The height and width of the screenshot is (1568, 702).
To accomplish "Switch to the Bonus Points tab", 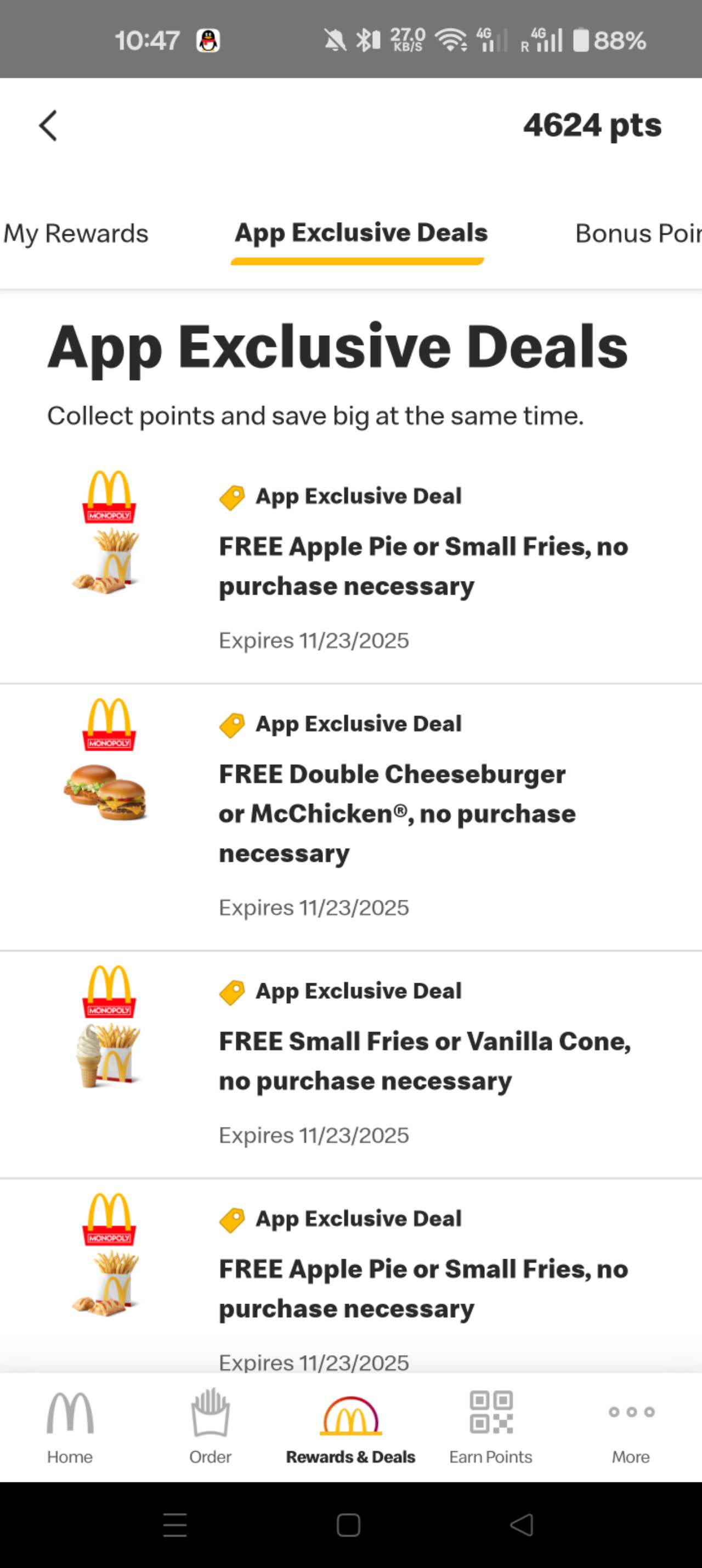I will point(637,234).
